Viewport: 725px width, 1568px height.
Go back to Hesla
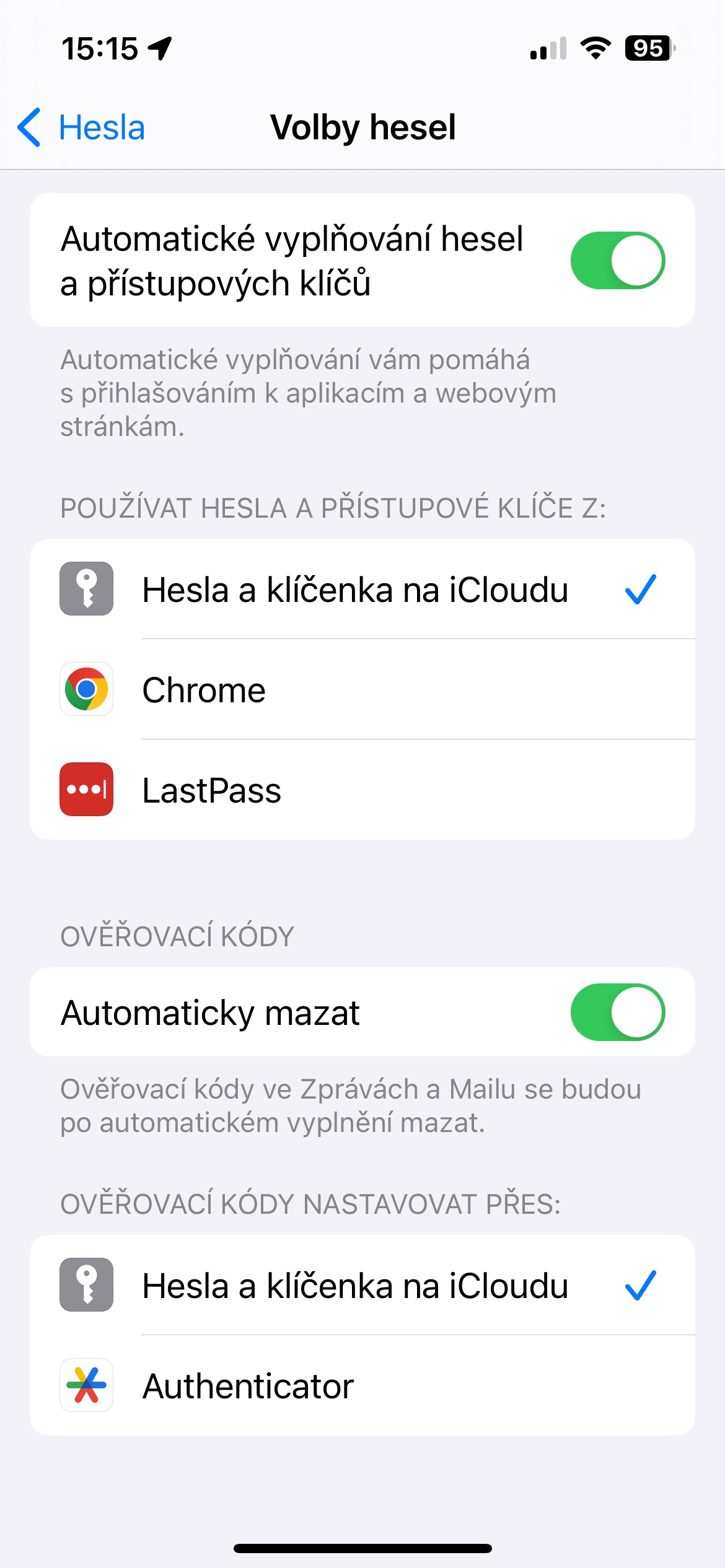(x=81, y=128)
